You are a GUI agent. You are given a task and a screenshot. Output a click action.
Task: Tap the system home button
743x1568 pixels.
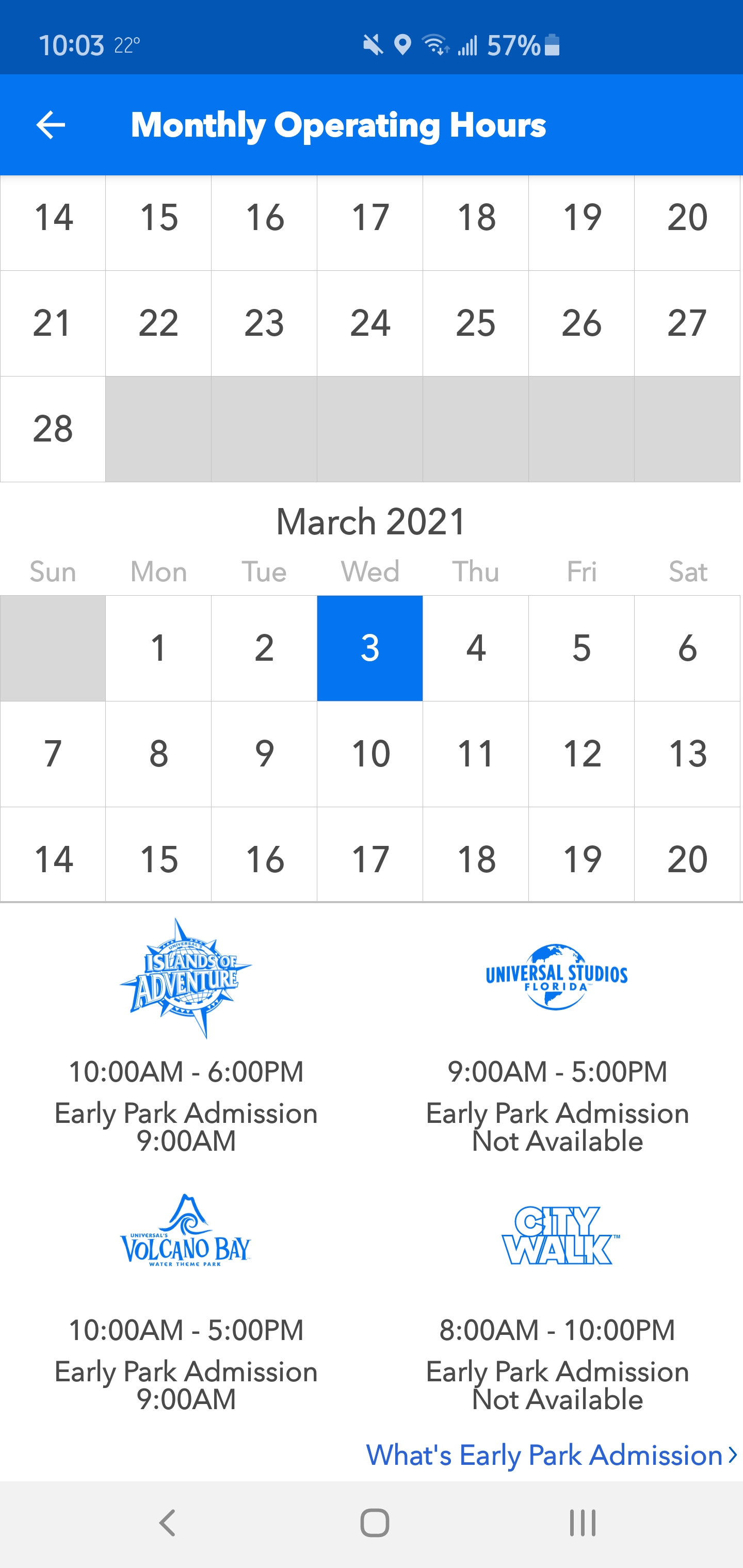coord(374,1523)
